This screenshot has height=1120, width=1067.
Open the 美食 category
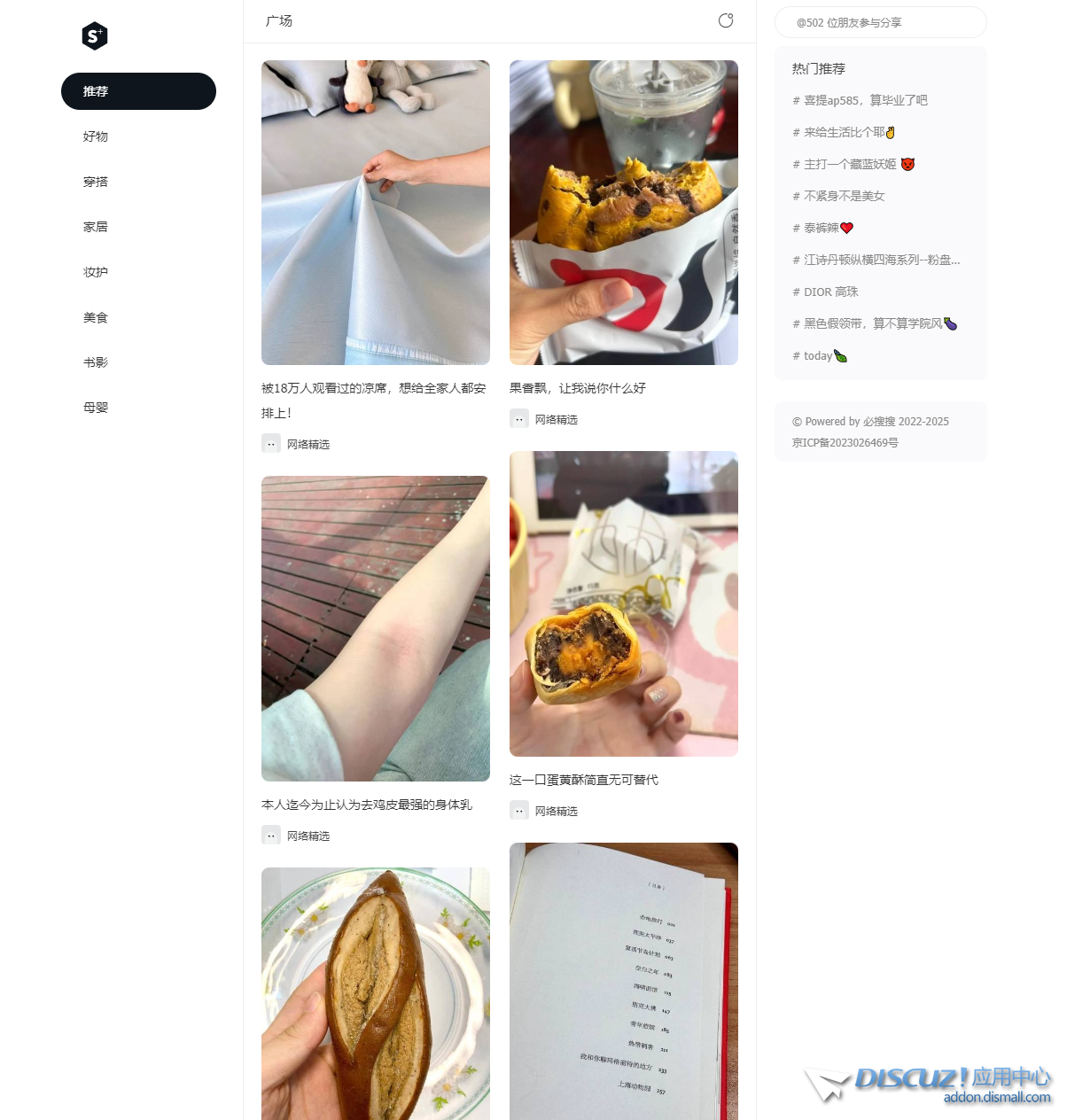96,317
